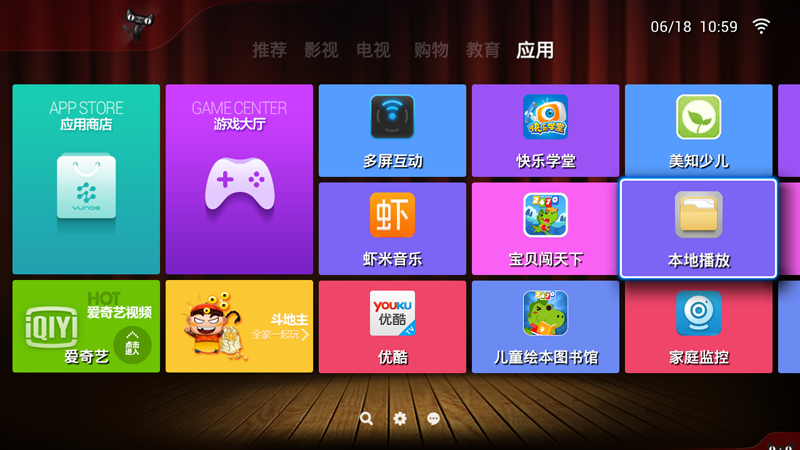Launch the 多屏互动 app
The width and height of the screenshot is (800, 450).
tap(392, 130)
